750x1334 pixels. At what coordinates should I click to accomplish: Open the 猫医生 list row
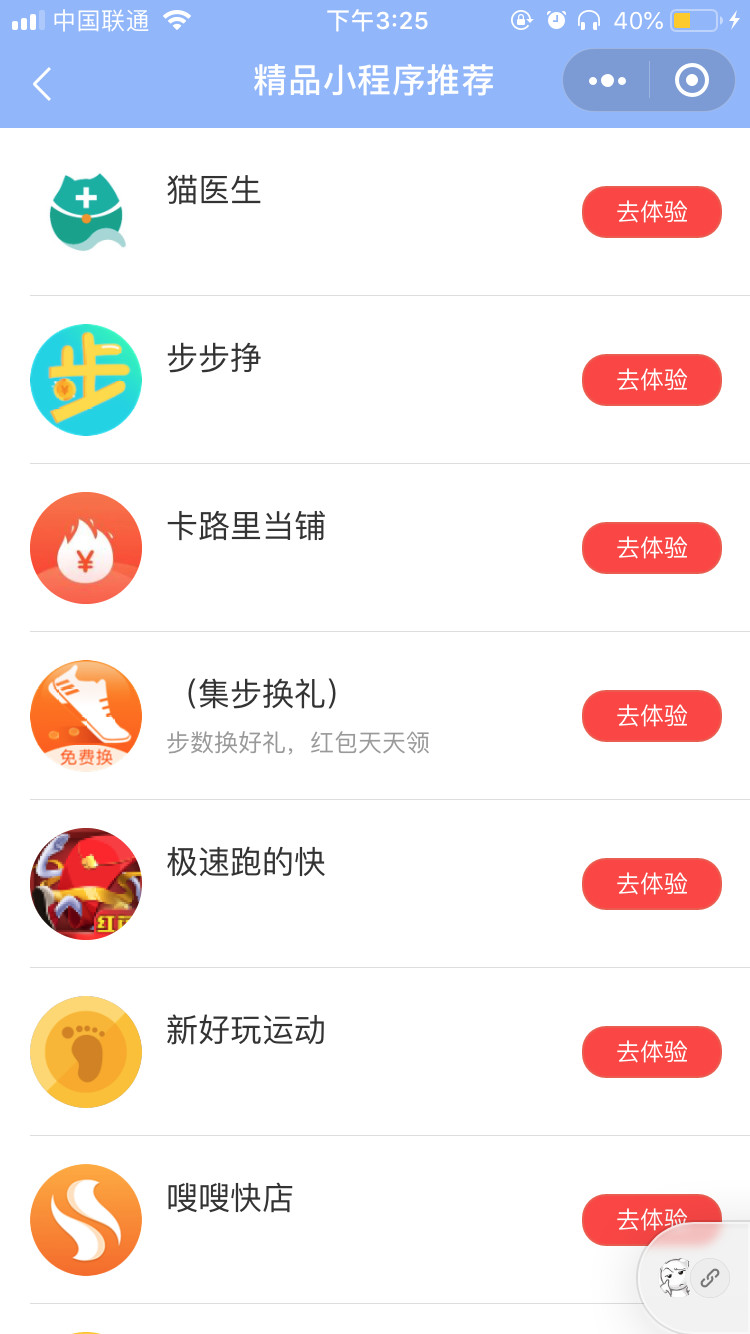click(x=375, y=212)
